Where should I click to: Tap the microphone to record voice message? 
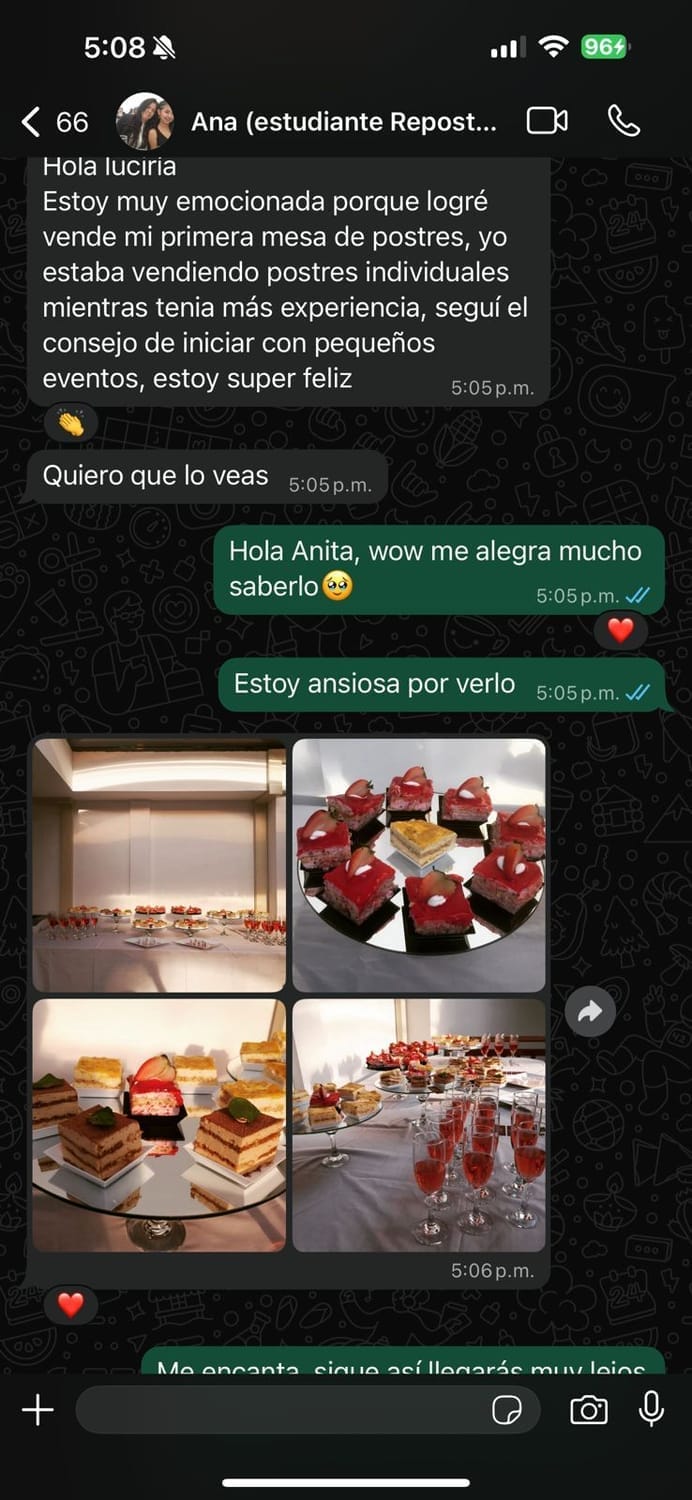[x=651, y=1408]
